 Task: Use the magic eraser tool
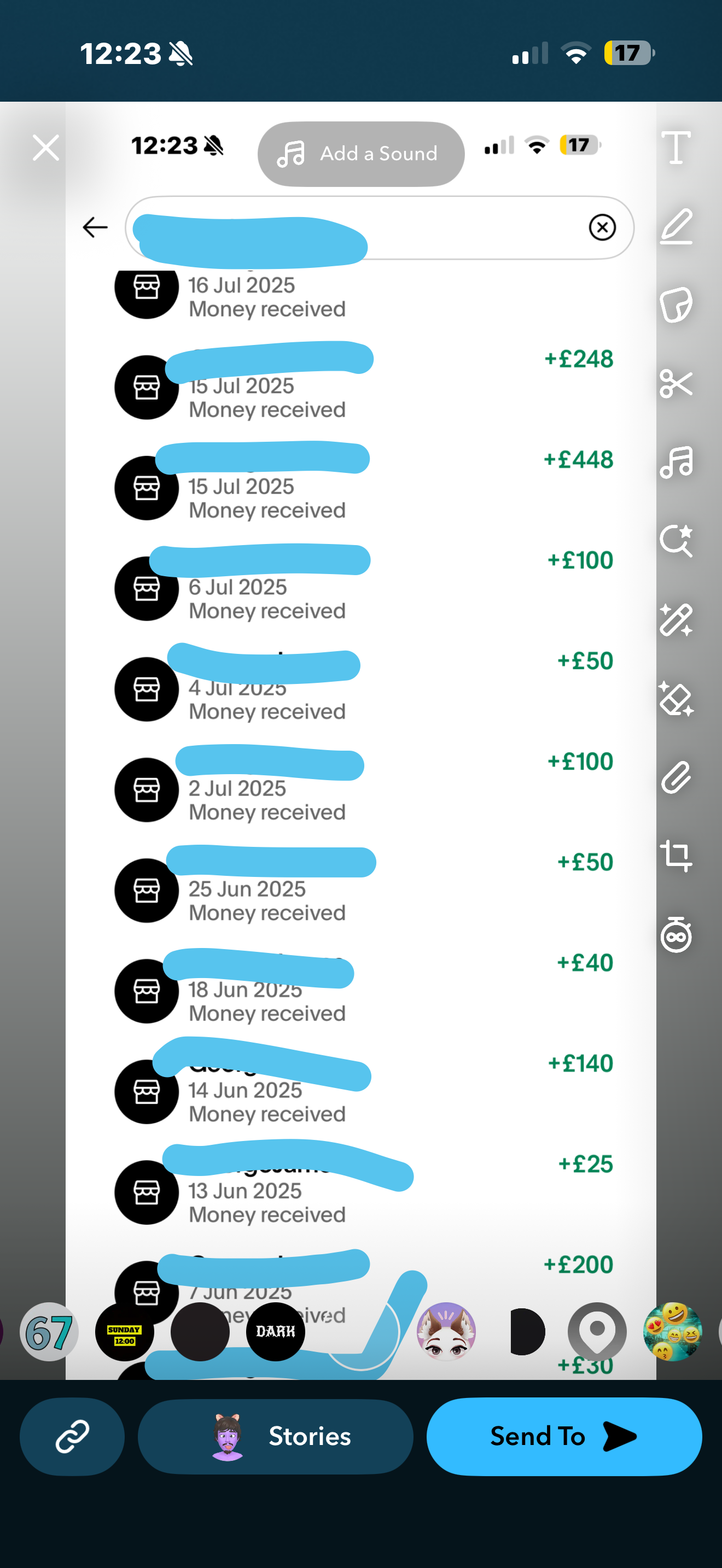point(676,699)
